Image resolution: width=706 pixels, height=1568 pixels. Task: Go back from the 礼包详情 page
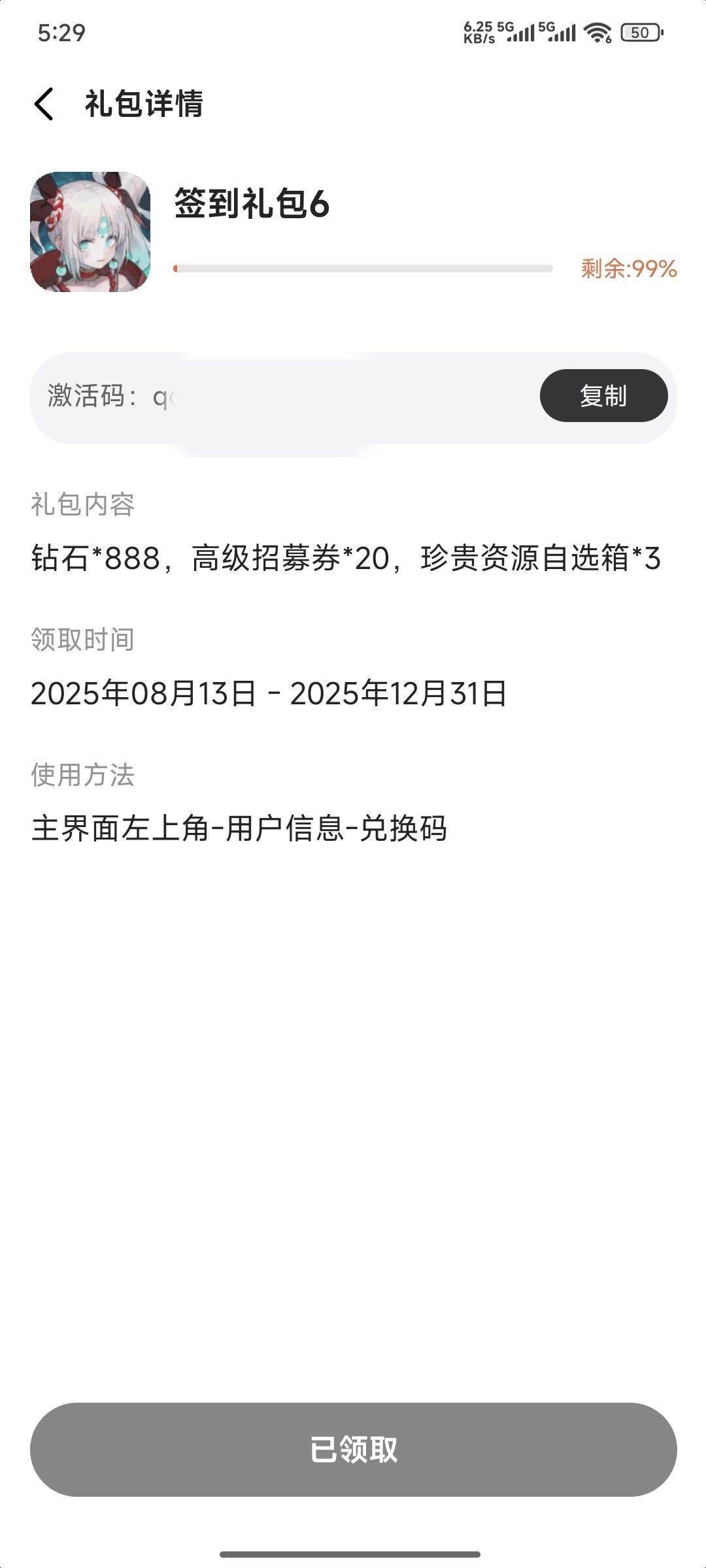click(44, 104)
